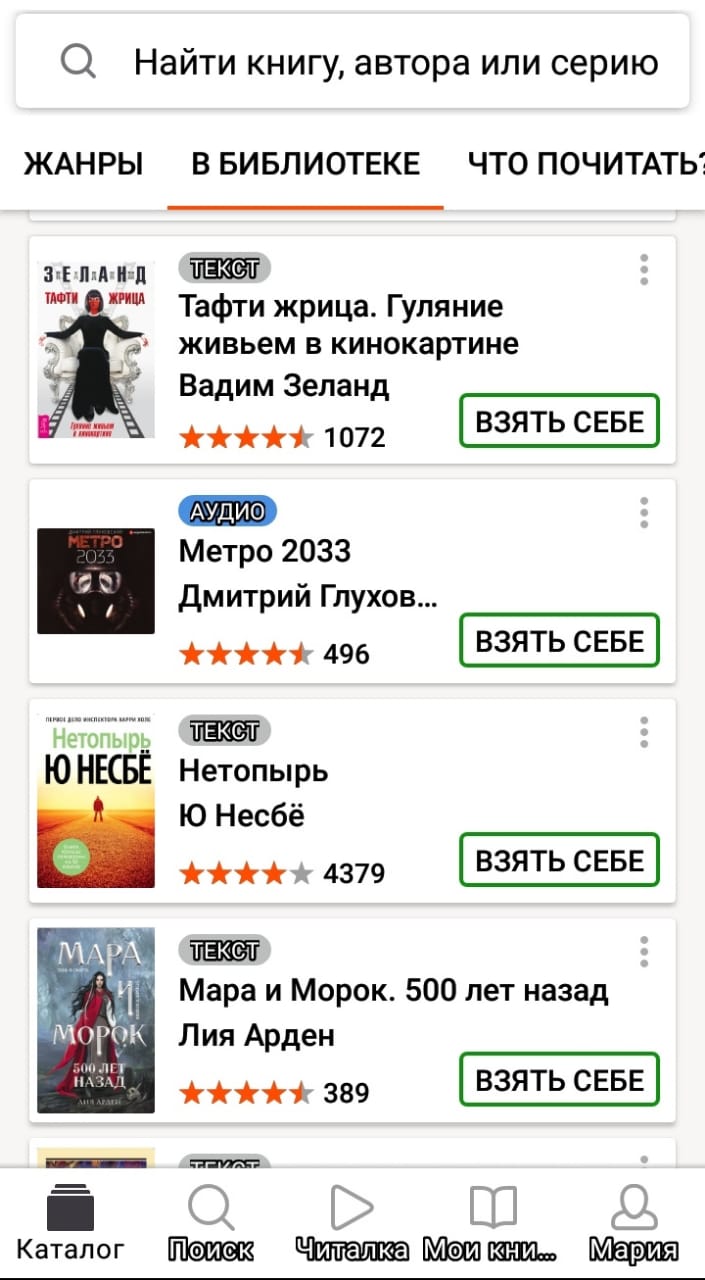Switch to the ЧТО ПОЧИТАТЬ? tab
This screenshot has height=1280, width=705.
point(585,163)
